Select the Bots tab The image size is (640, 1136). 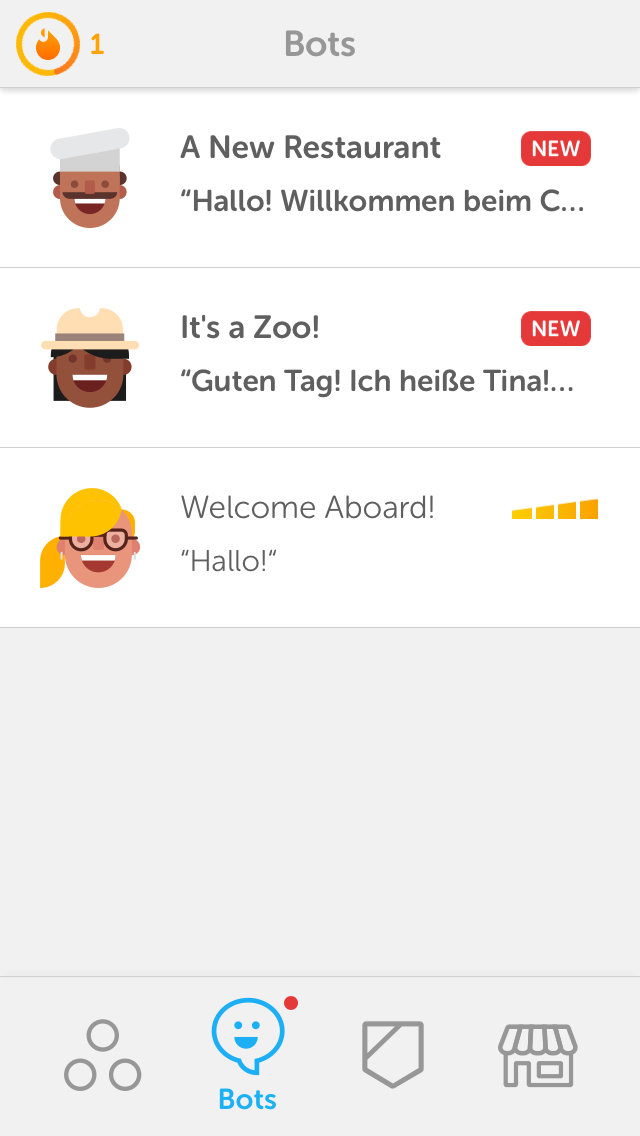click(x=248, y=1055)
